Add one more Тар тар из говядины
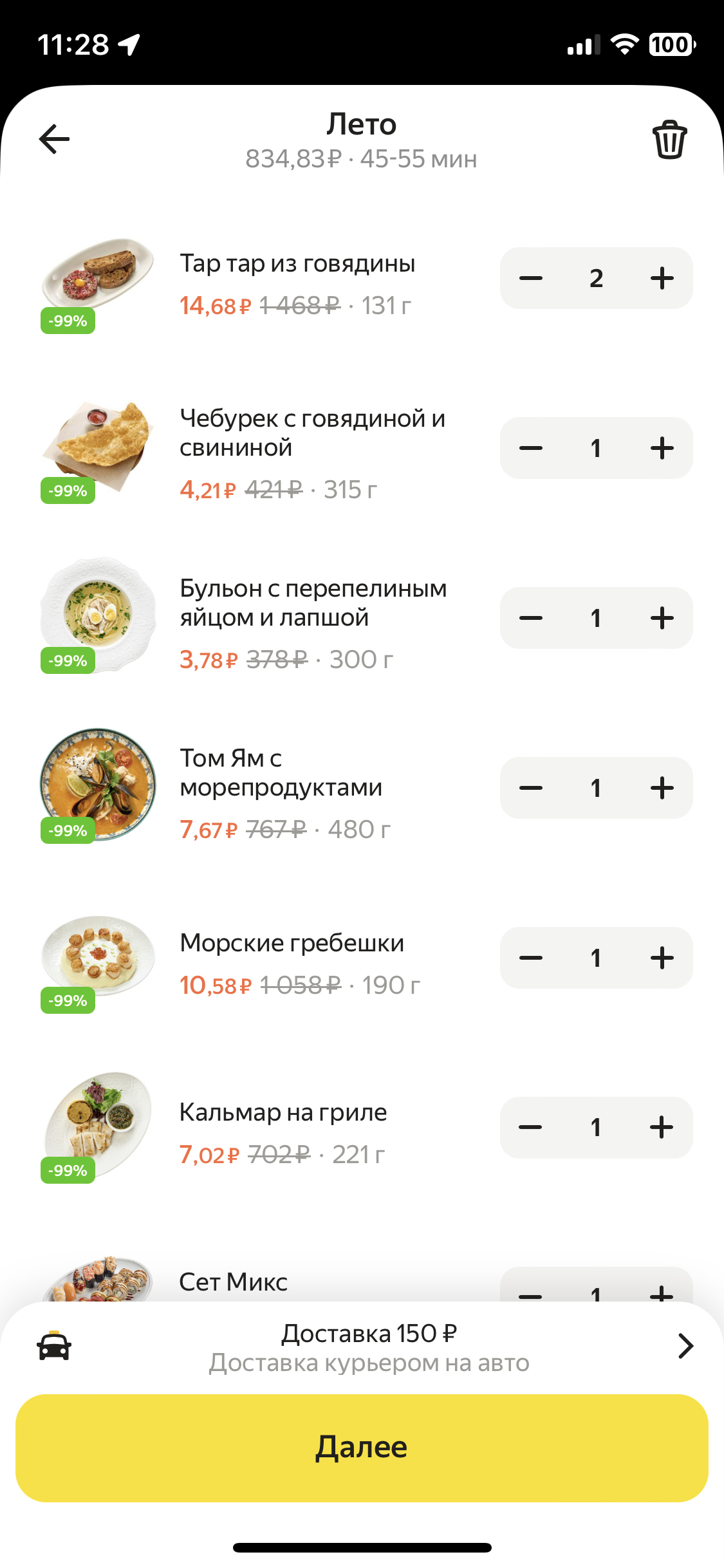The width and height of the screenshot is (724, 1568). [662, 278]
